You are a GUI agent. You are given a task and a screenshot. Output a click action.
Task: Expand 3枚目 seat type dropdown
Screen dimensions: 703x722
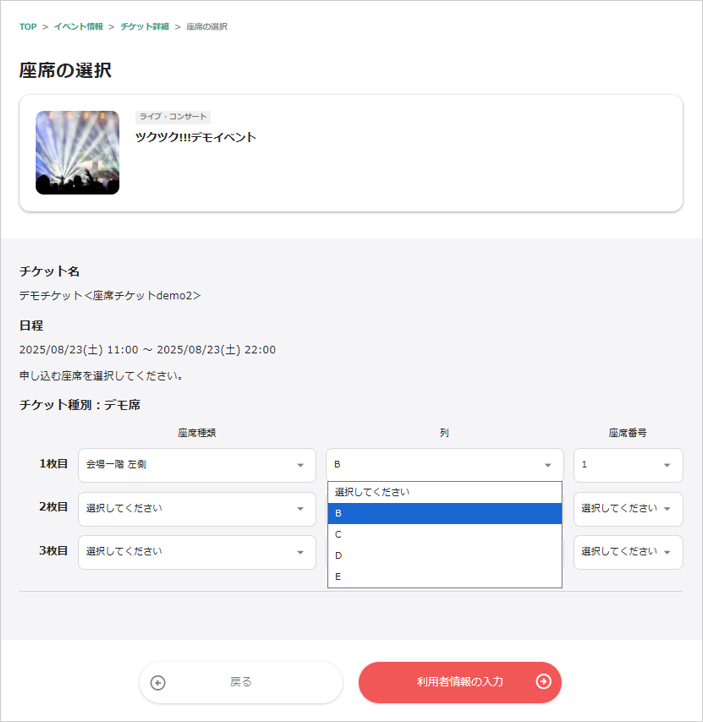pos(197,551)
